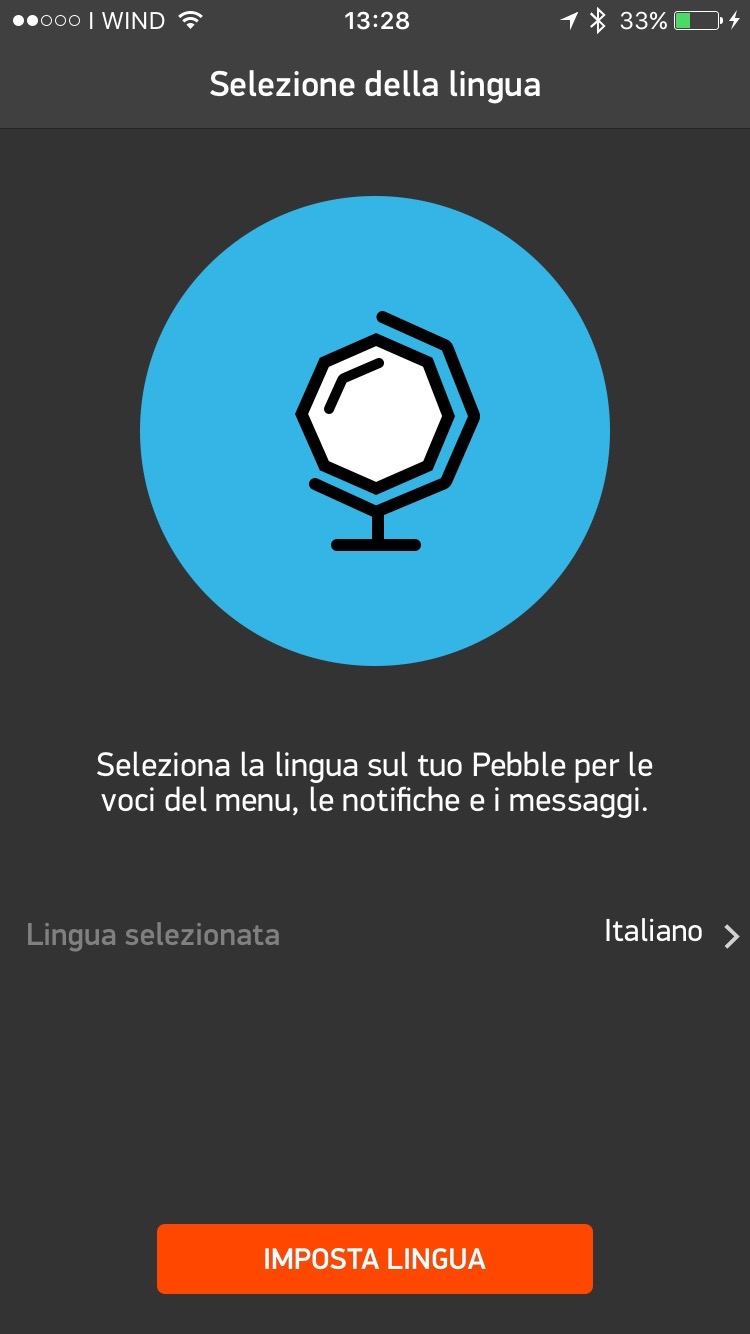Tap the IMPOSTA LINGUA button
The width and height of the screenshot is (750, 1334).
[x=375, y=1259]
